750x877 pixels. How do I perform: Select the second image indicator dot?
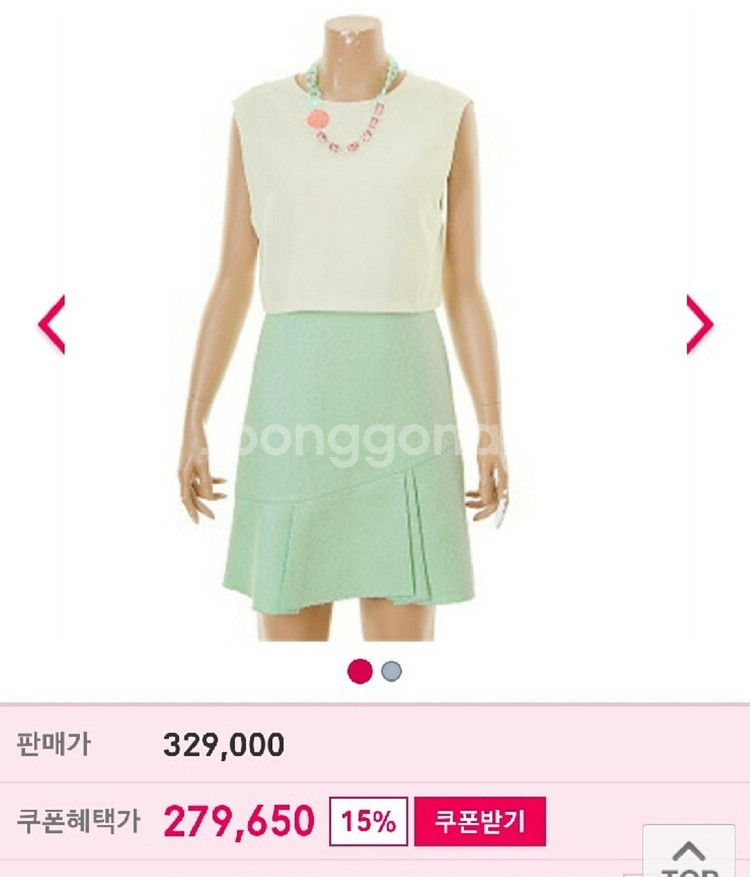[391, 671]
